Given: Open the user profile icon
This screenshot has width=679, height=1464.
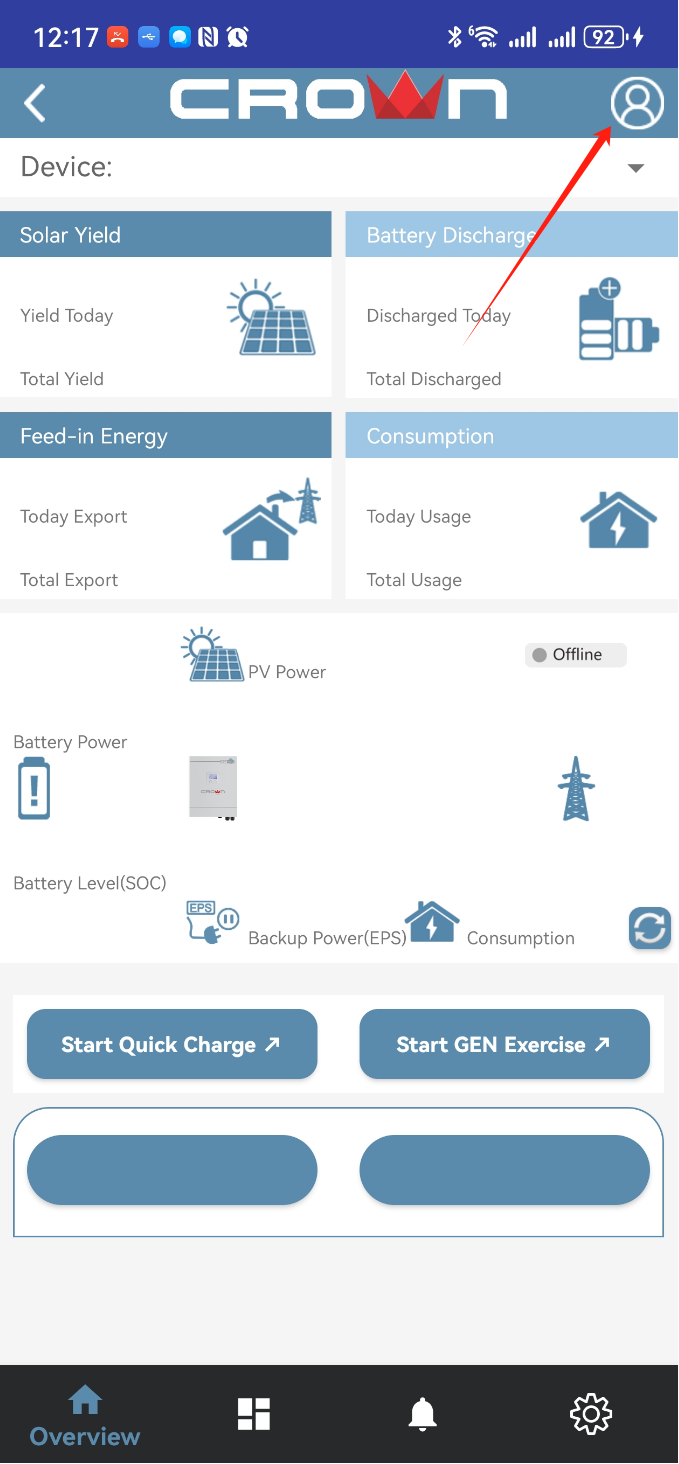Looking at the screenshot, I should pos(637,103).
